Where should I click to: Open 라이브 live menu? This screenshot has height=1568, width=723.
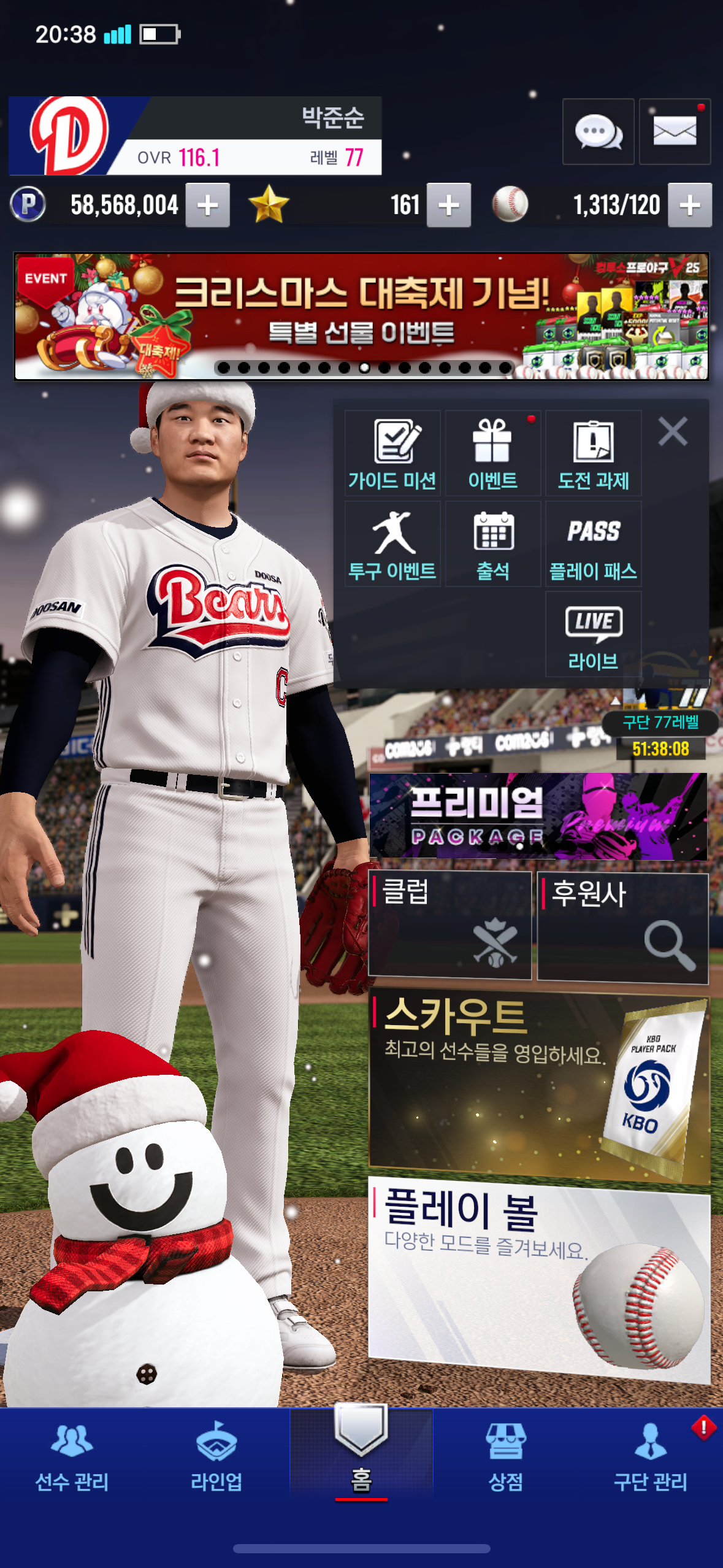pos(593,635)
